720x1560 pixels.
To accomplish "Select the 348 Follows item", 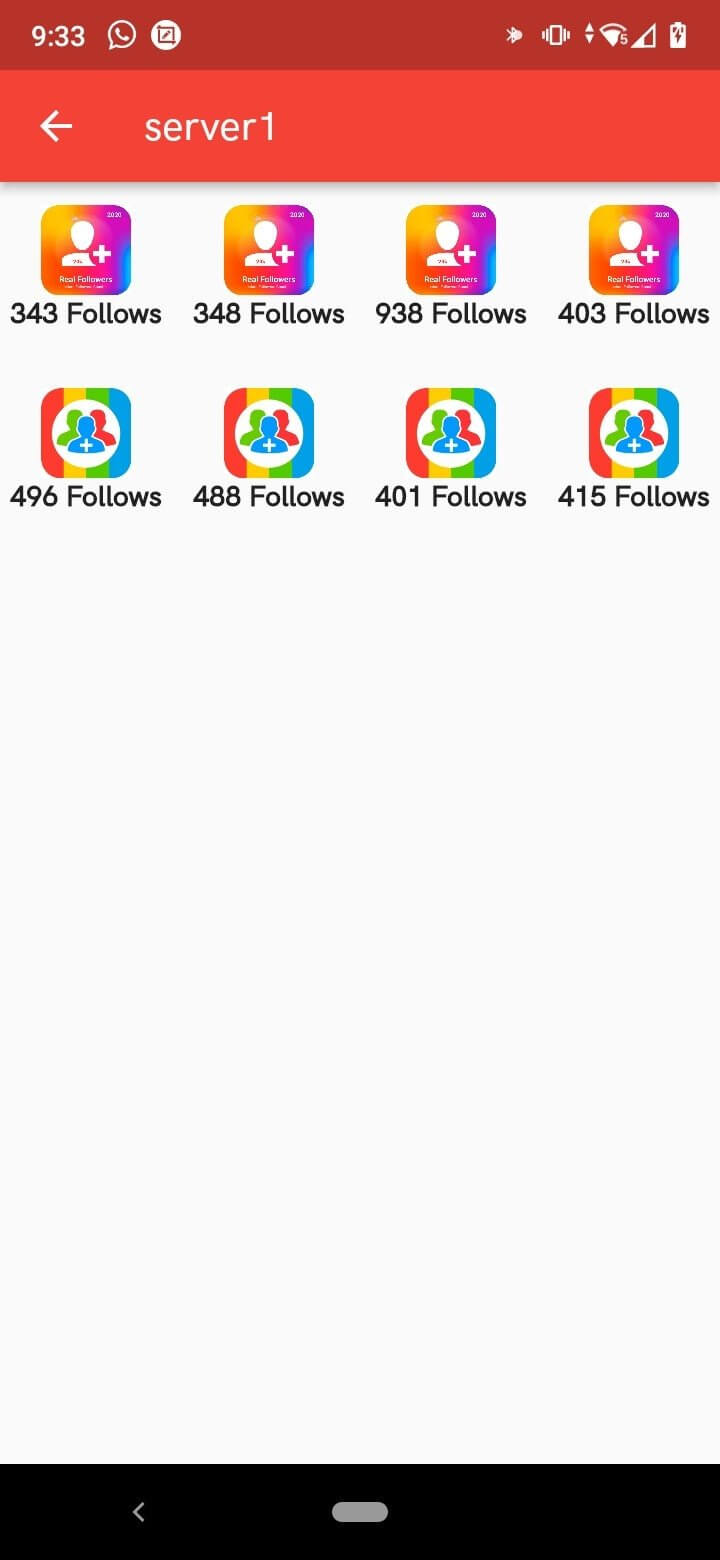I will pos(269,266).
